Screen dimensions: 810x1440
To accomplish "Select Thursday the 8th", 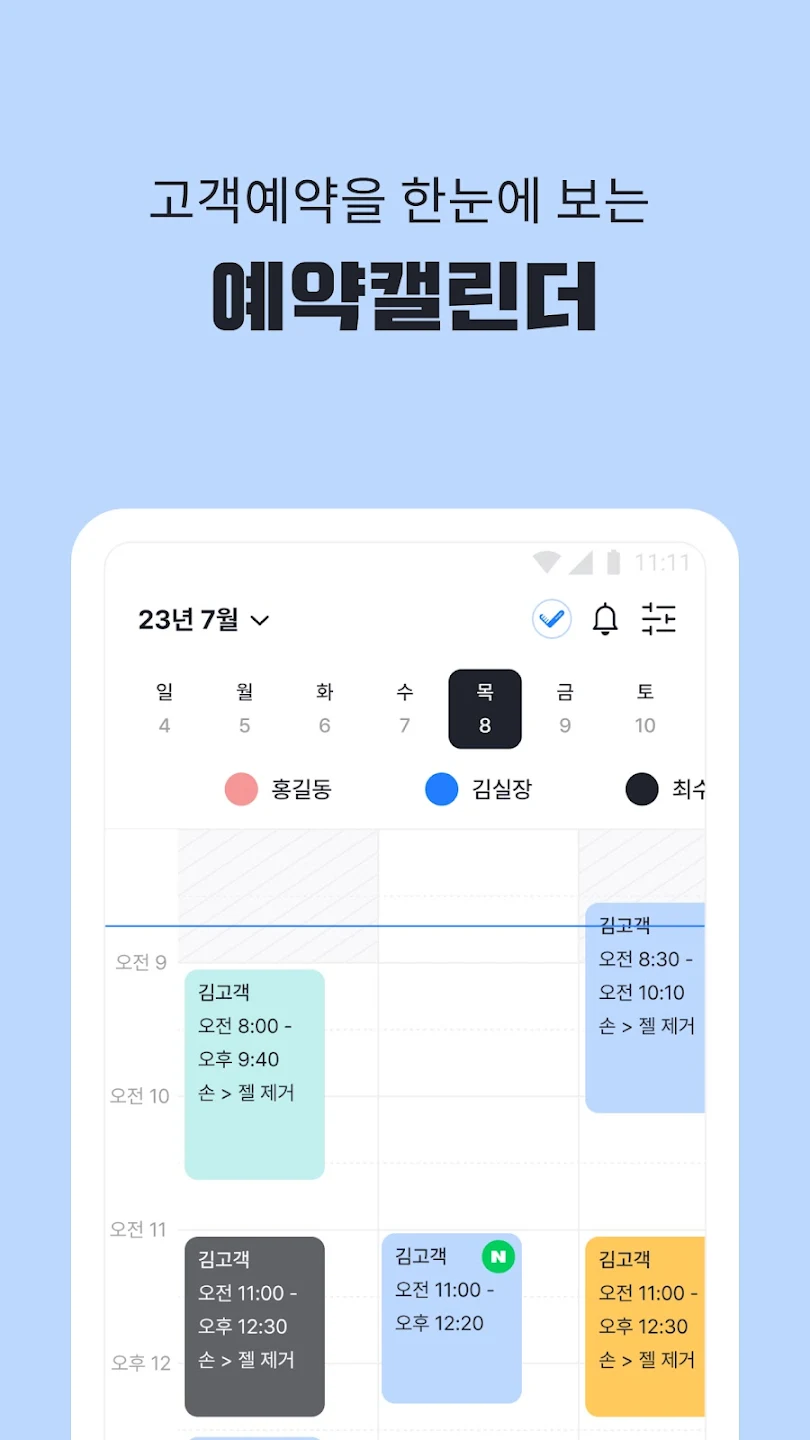I will [485, 709].
